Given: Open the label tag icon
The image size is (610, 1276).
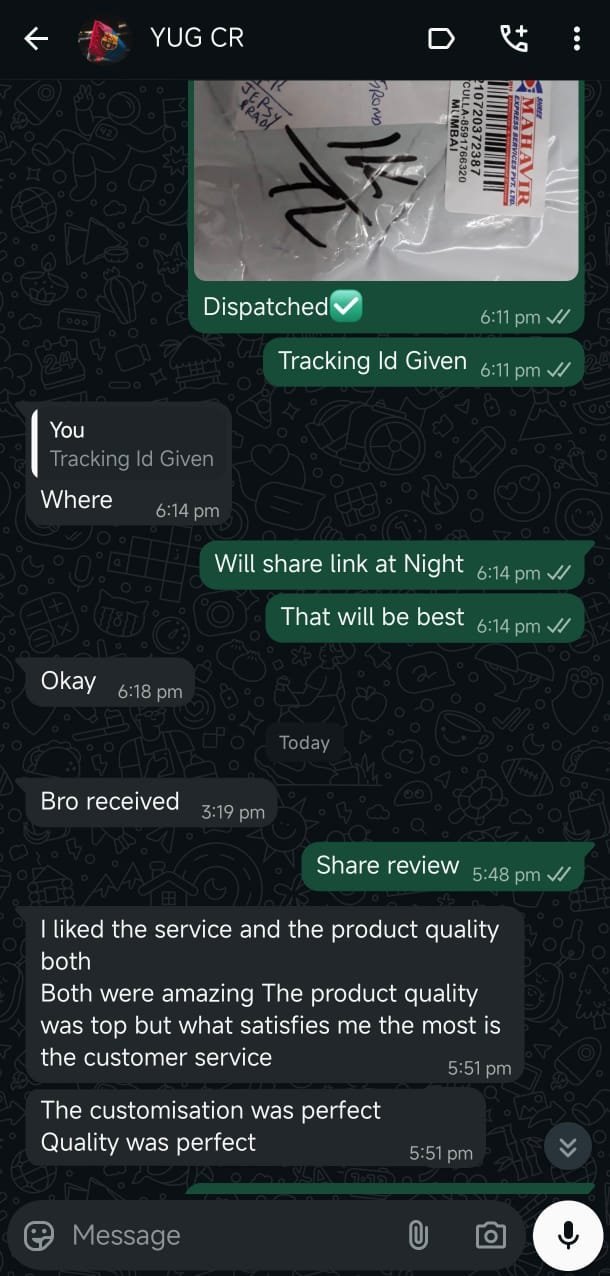Looking at the screenshot, I should (441, 39).
